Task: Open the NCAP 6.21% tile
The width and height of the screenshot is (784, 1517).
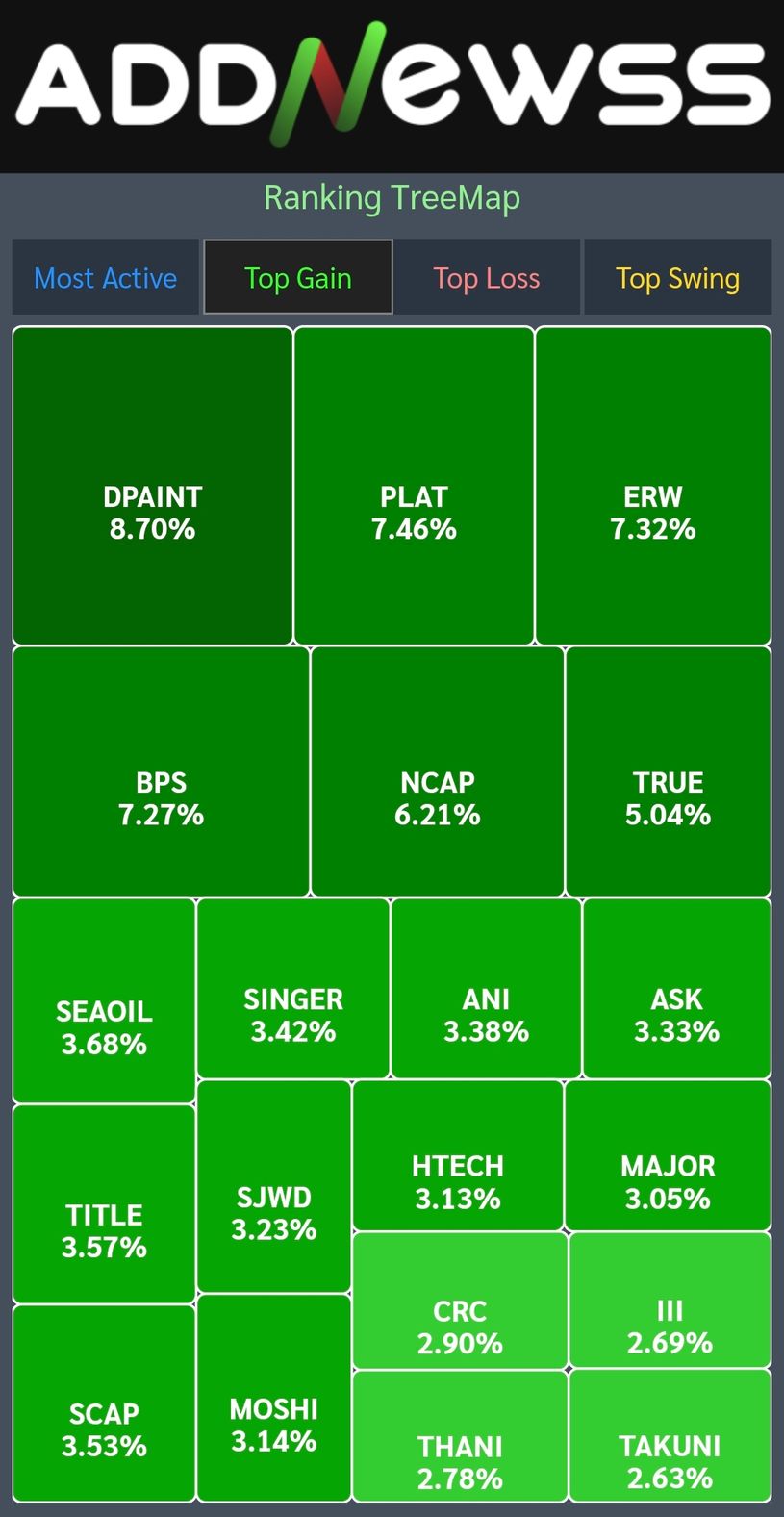Action: pyautogui.click(x=438, y=771)
